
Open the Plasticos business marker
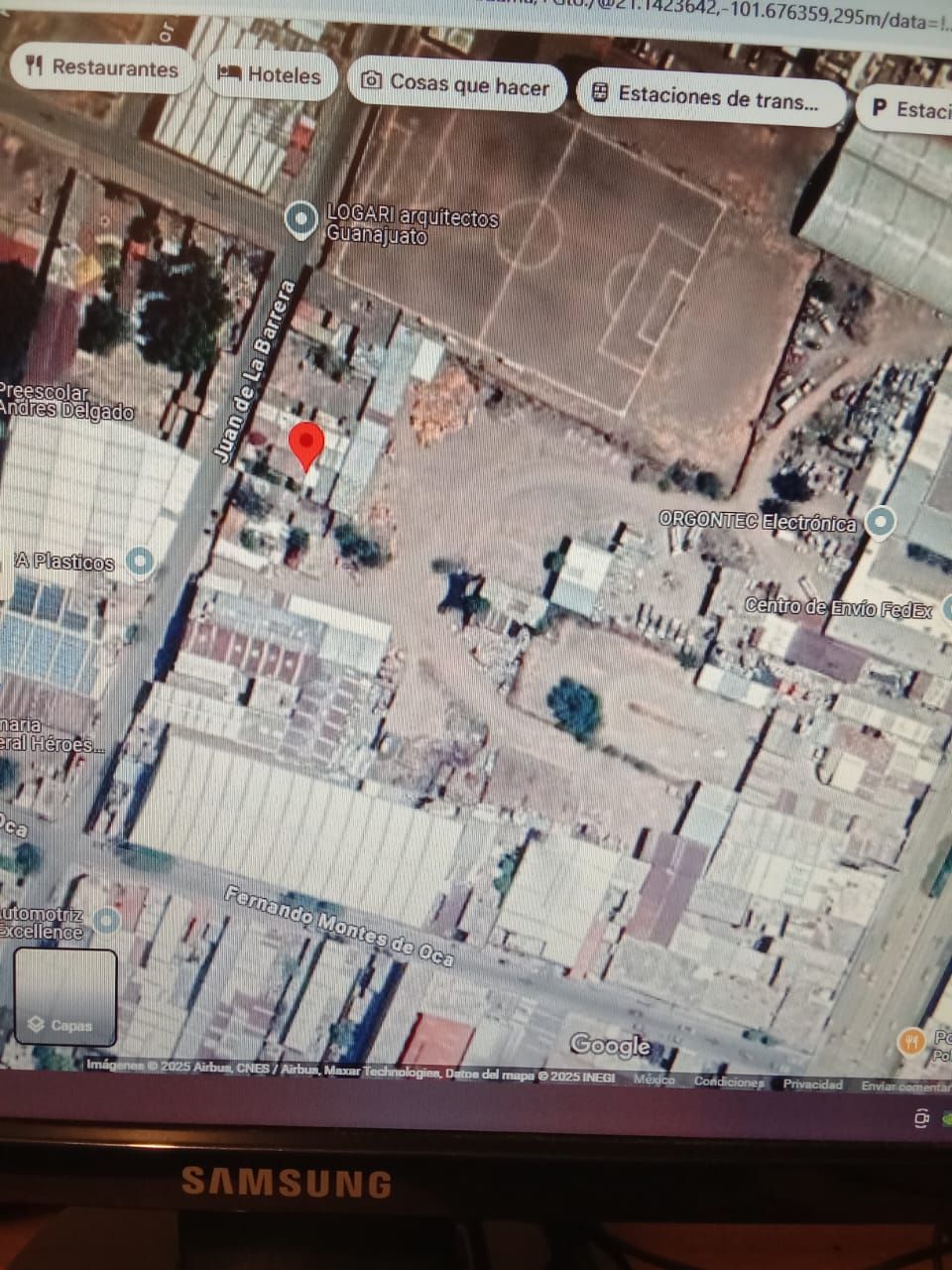point(140,563)
